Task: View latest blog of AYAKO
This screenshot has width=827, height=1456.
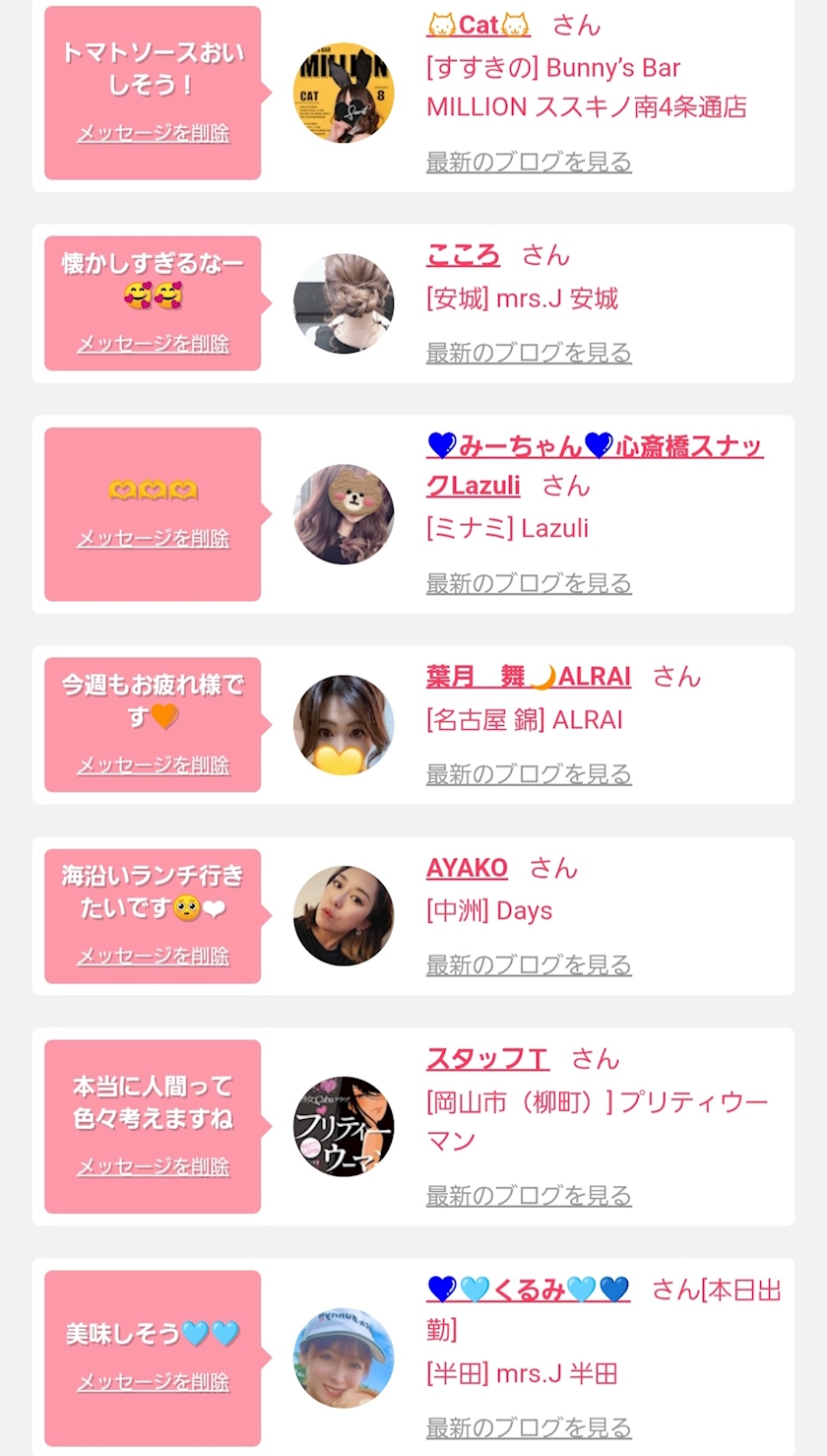Action: coord(529,965)
